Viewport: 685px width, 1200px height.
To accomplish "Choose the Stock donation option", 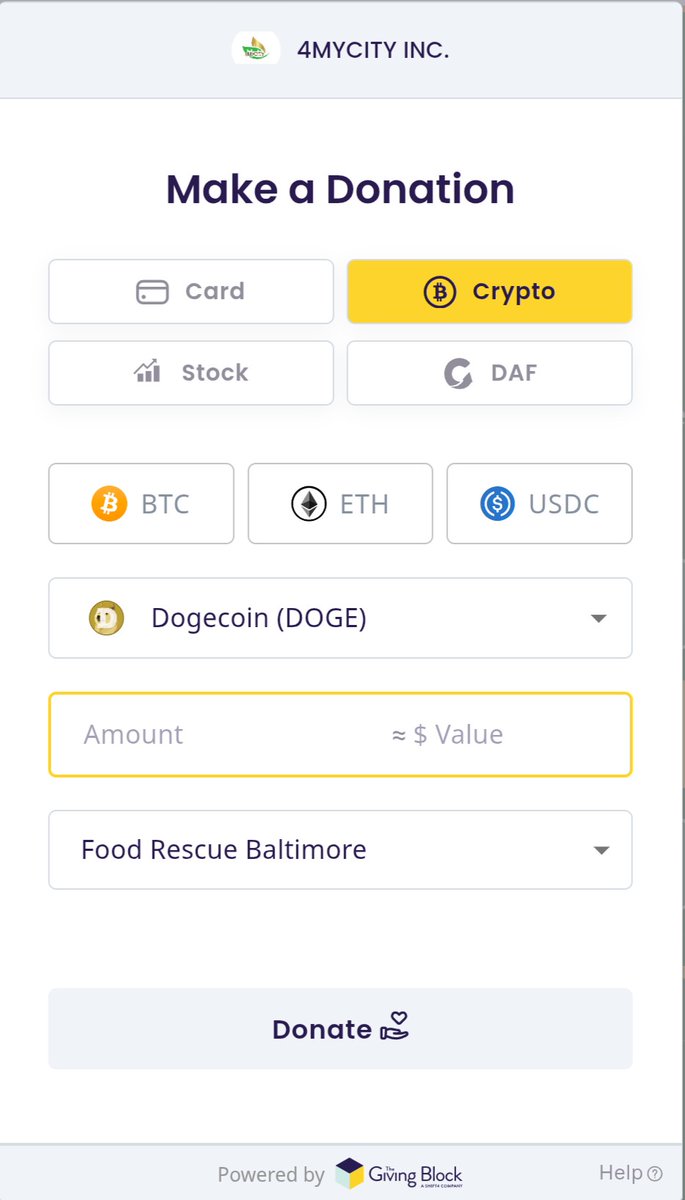I will pos(191,373).
